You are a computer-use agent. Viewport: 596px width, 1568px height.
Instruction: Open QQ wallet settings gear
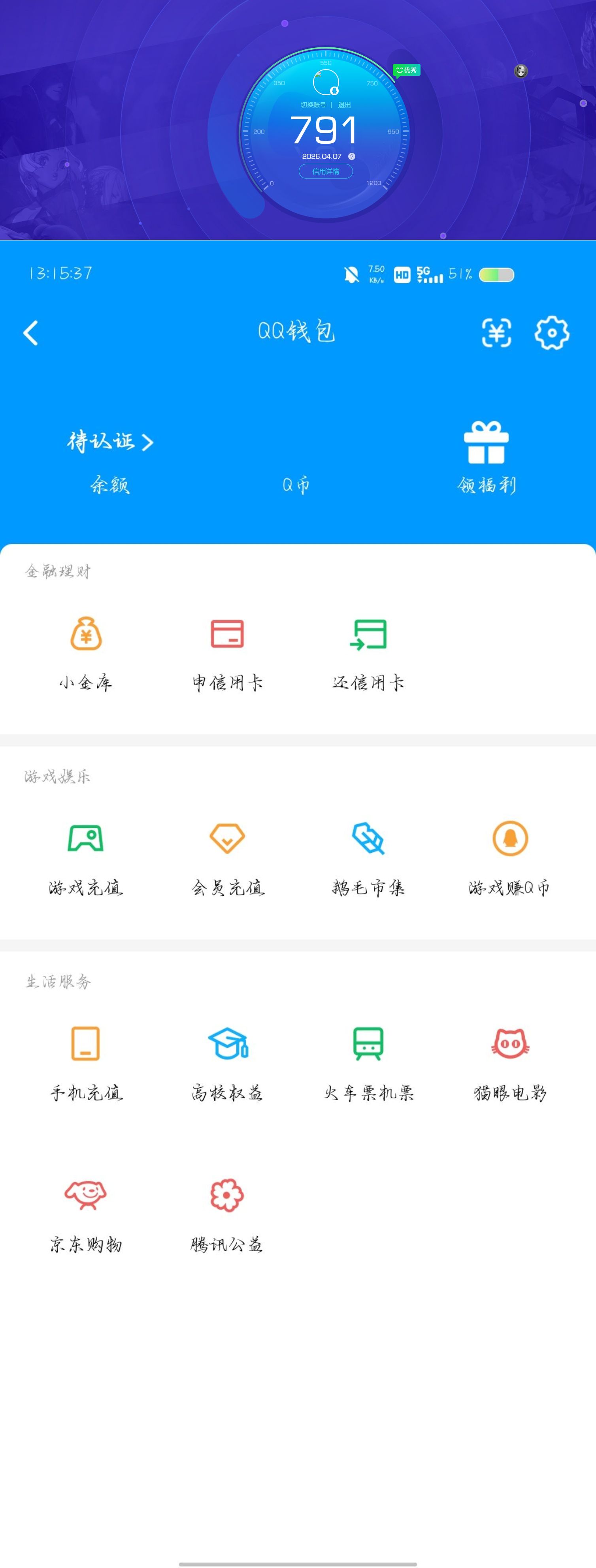click(550, 332)
